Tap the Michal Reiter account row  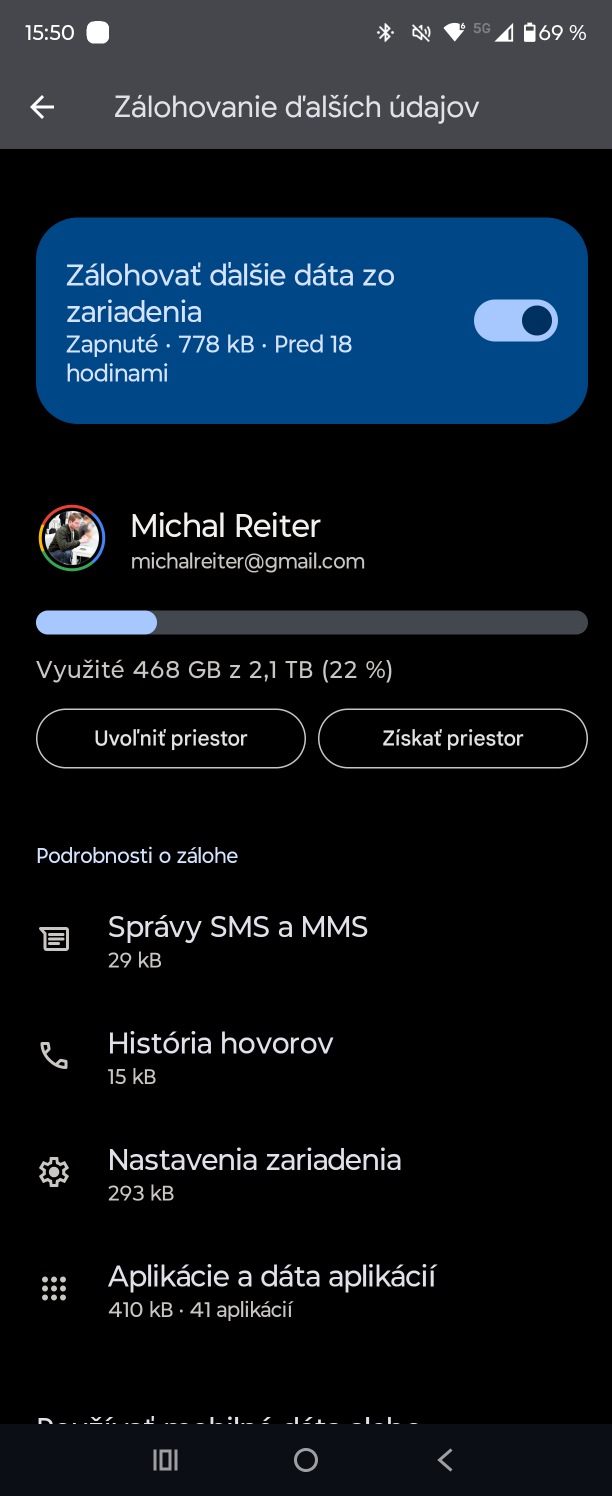[x=225, y=539]
